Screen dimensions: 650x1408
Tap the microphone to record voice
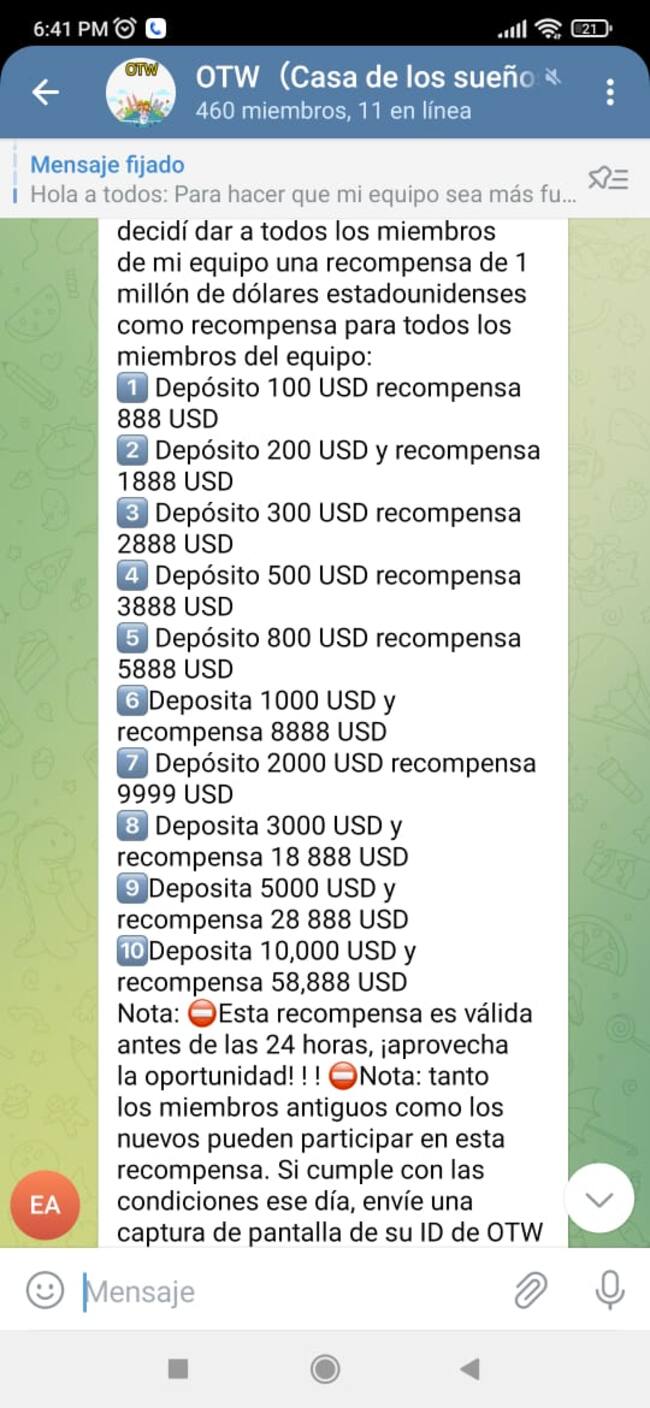(609, 1290)
